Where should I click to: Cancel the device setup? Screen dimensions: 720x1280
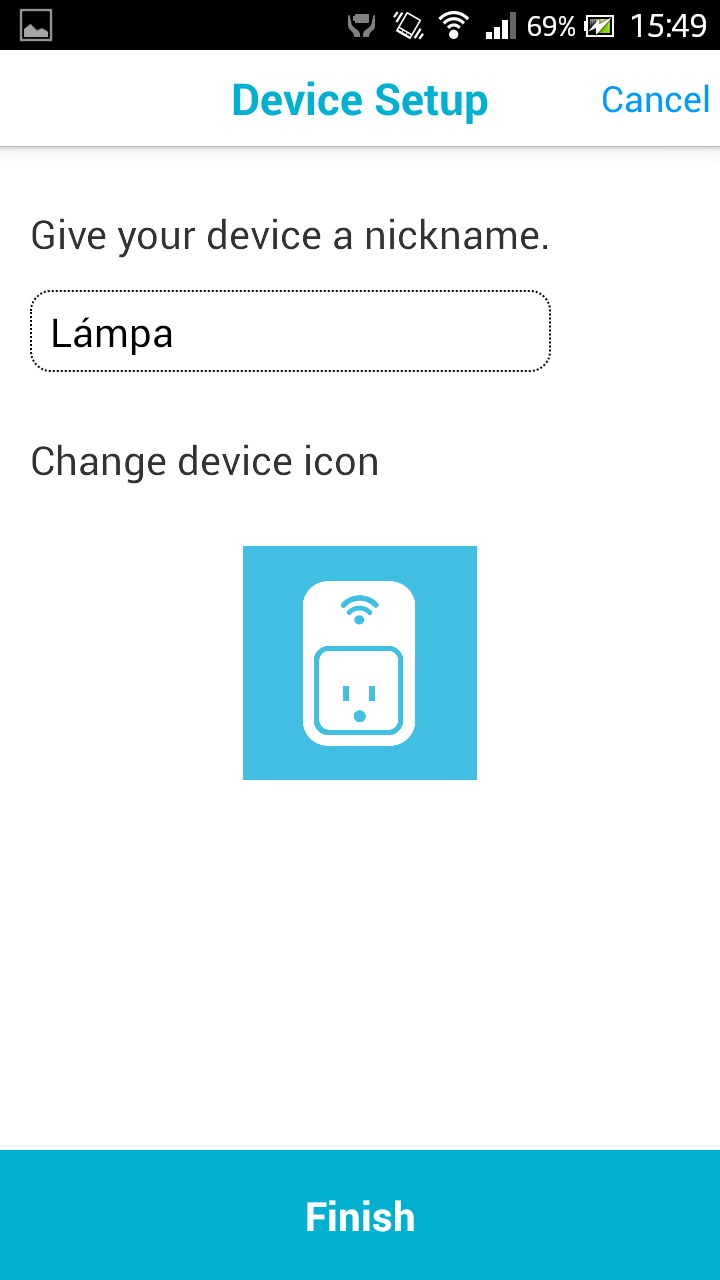[655, 100]
